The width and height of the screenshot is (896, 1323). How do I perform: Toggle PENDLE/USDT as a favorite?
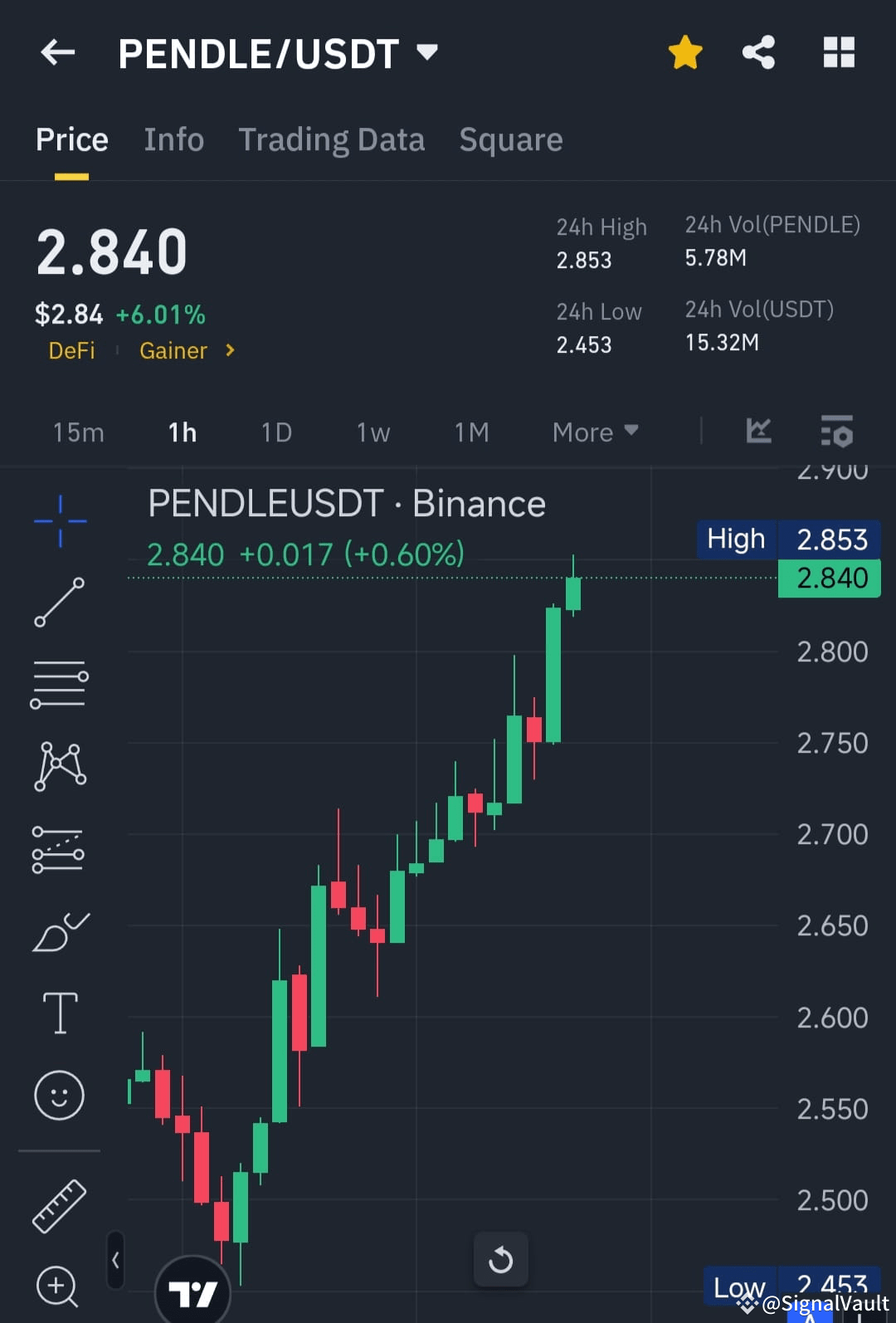pos(684,51)
